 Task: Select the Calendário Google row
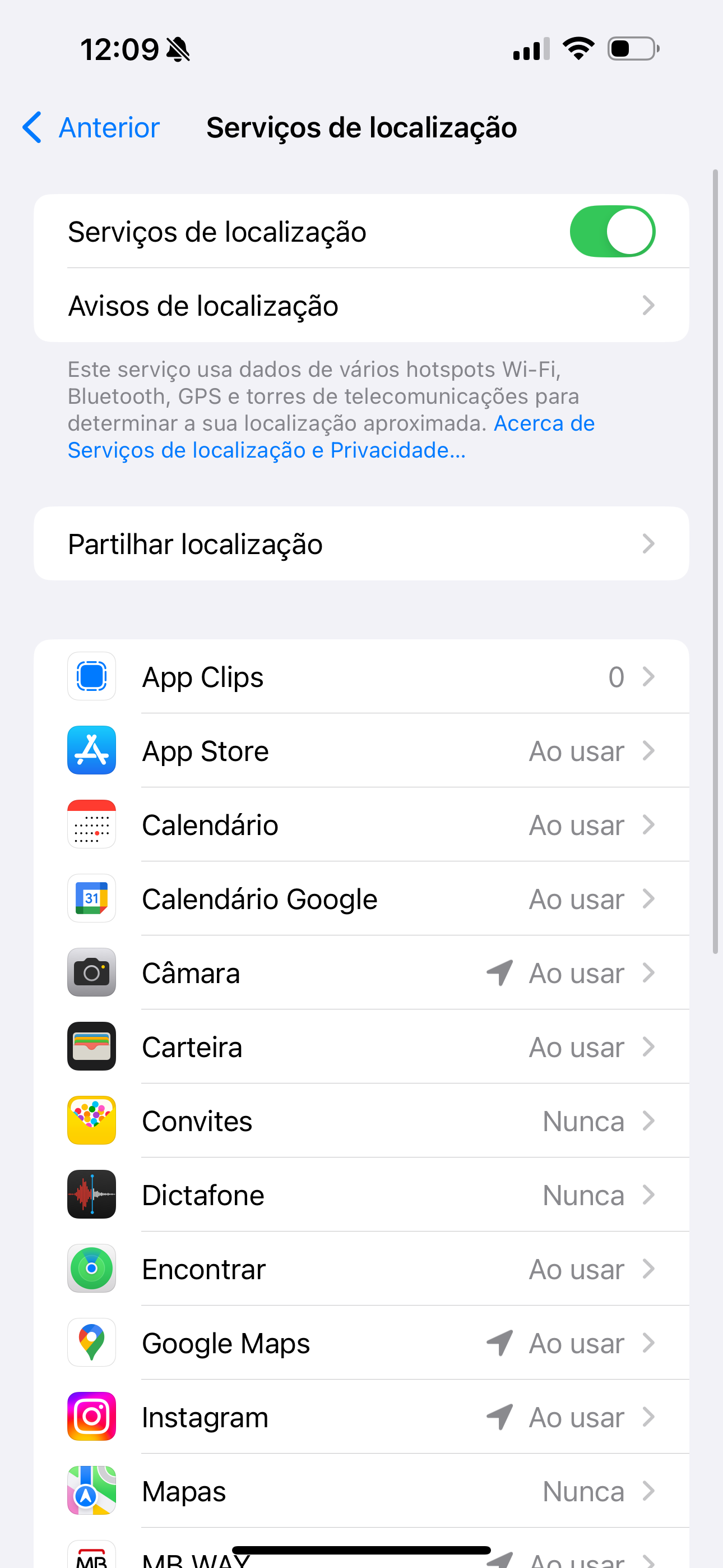(x=361, y=898)
